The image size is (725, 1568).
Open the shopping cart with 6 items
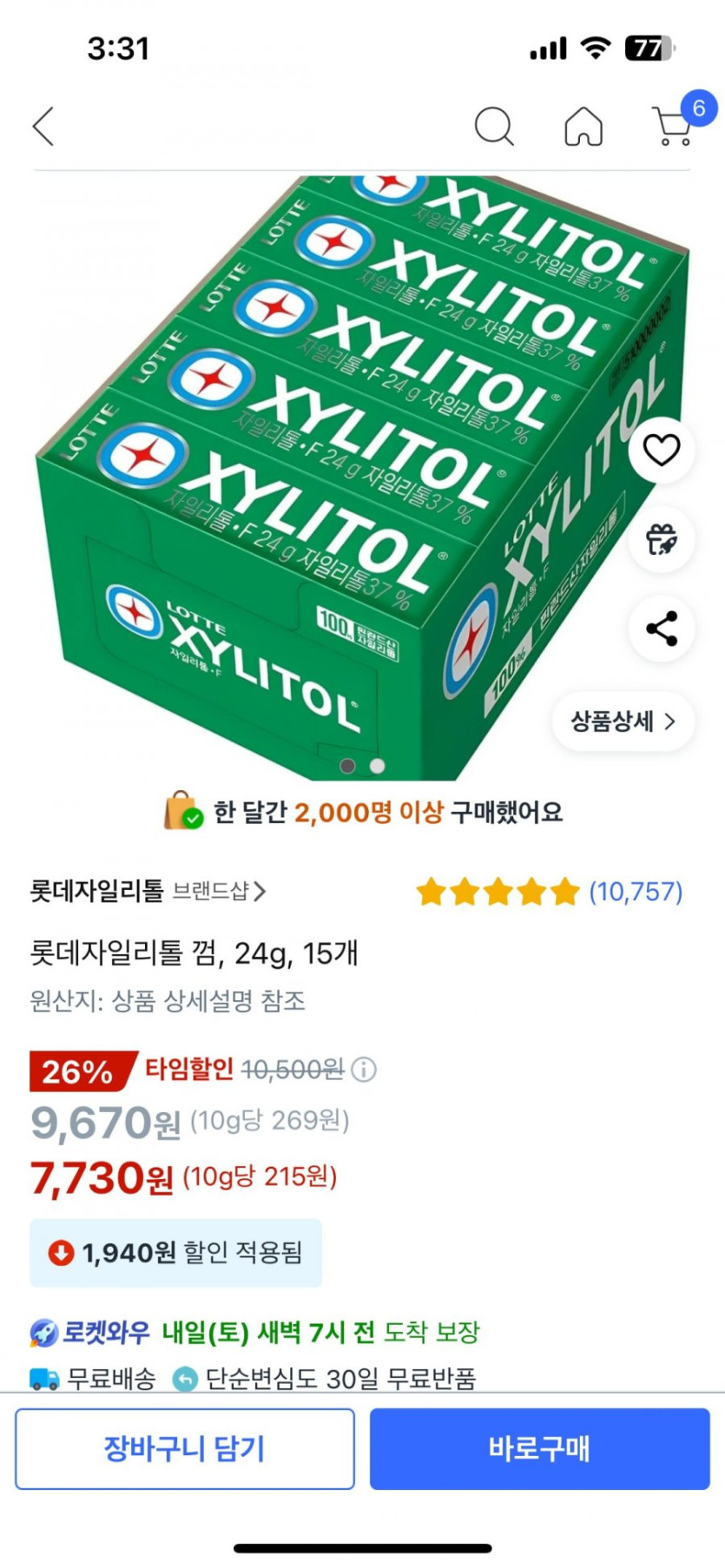pos(673,128)
